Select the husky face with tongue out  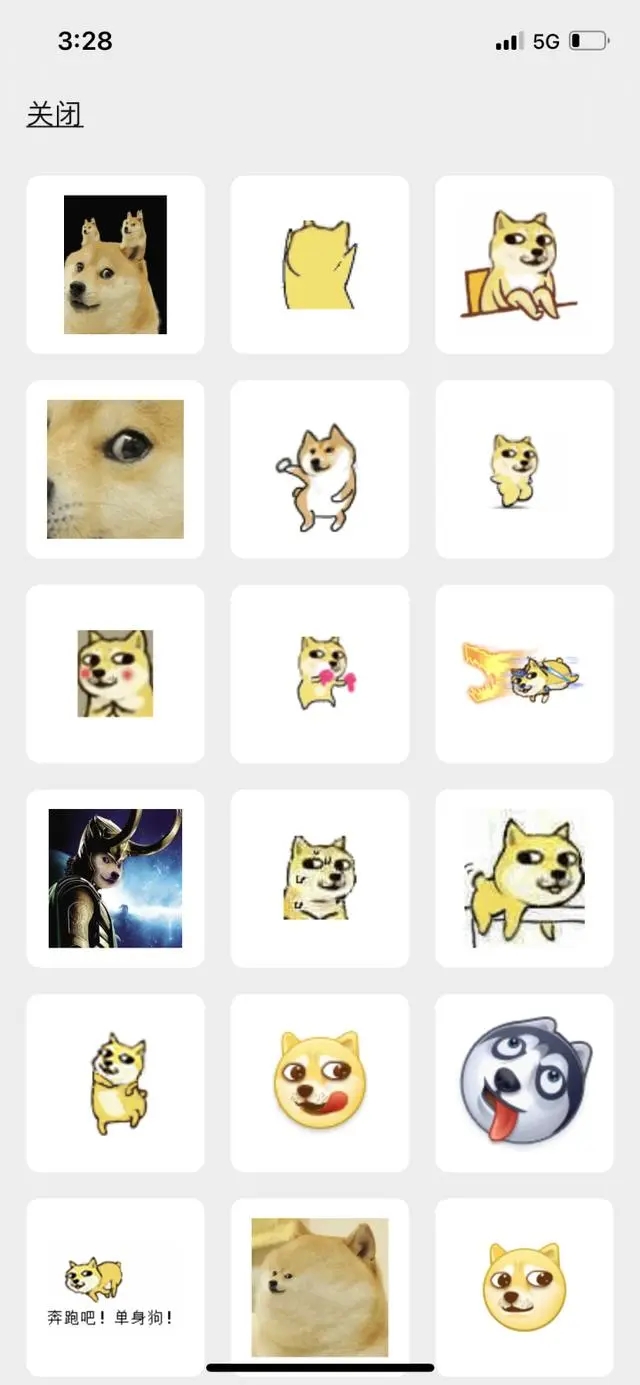[524, 1083]
